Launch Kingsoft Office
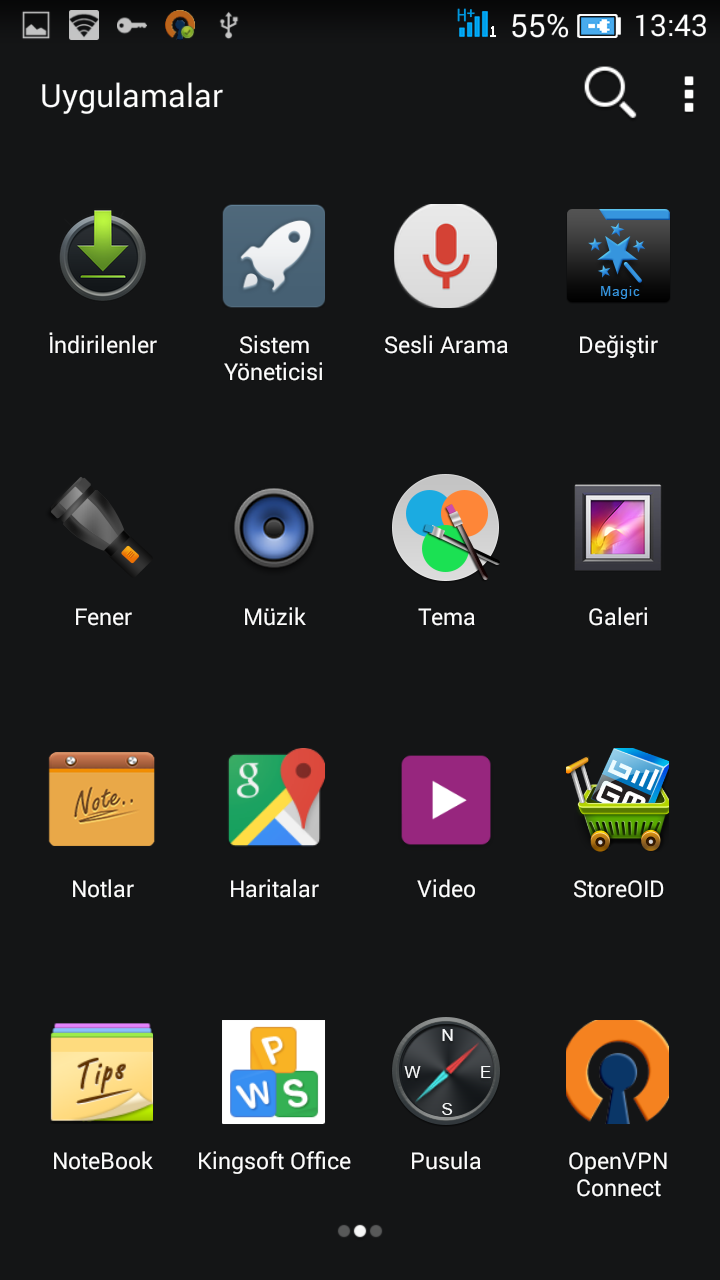The height and width of the screenshot is (1280, 720). (x=274, y=1072)
